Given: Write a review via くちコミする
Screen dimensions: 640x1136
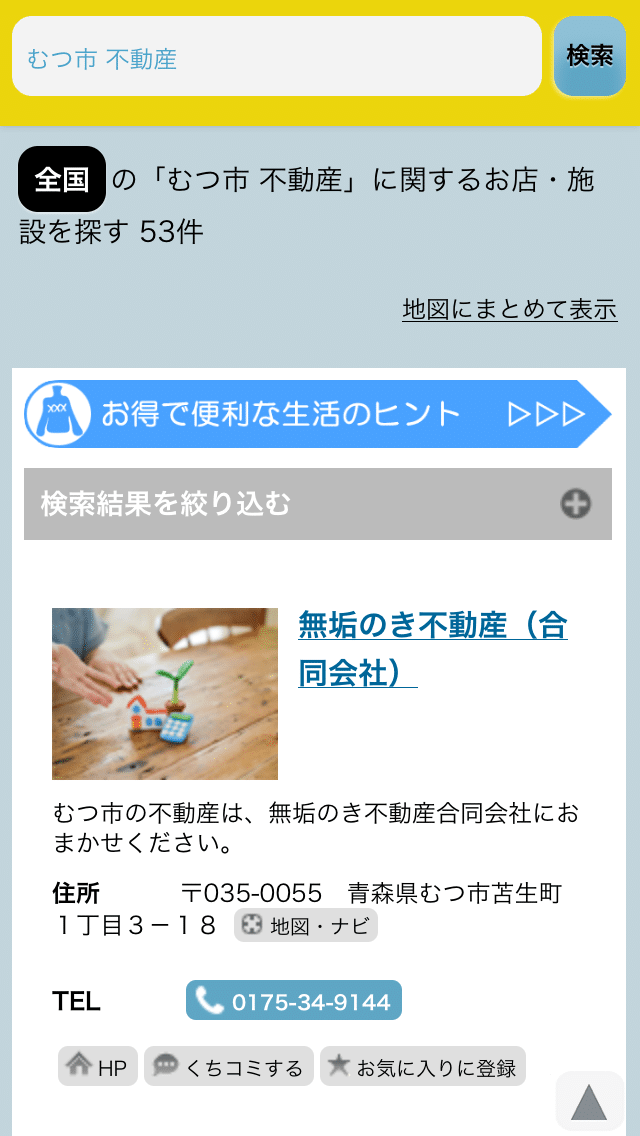Looking at the screenshot, I should tap(228, 1066).
